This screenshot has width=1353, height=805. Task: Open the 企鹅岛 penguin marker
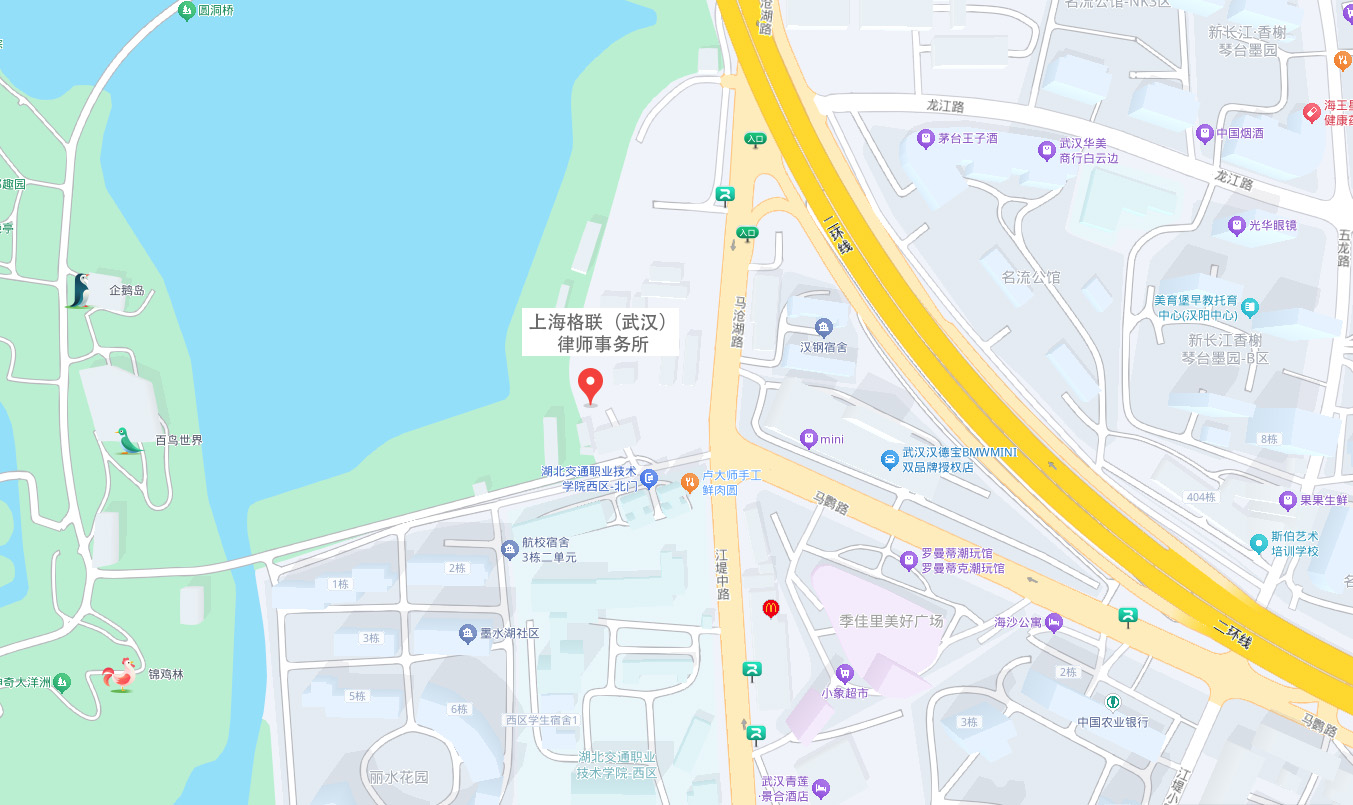point(79,291)
